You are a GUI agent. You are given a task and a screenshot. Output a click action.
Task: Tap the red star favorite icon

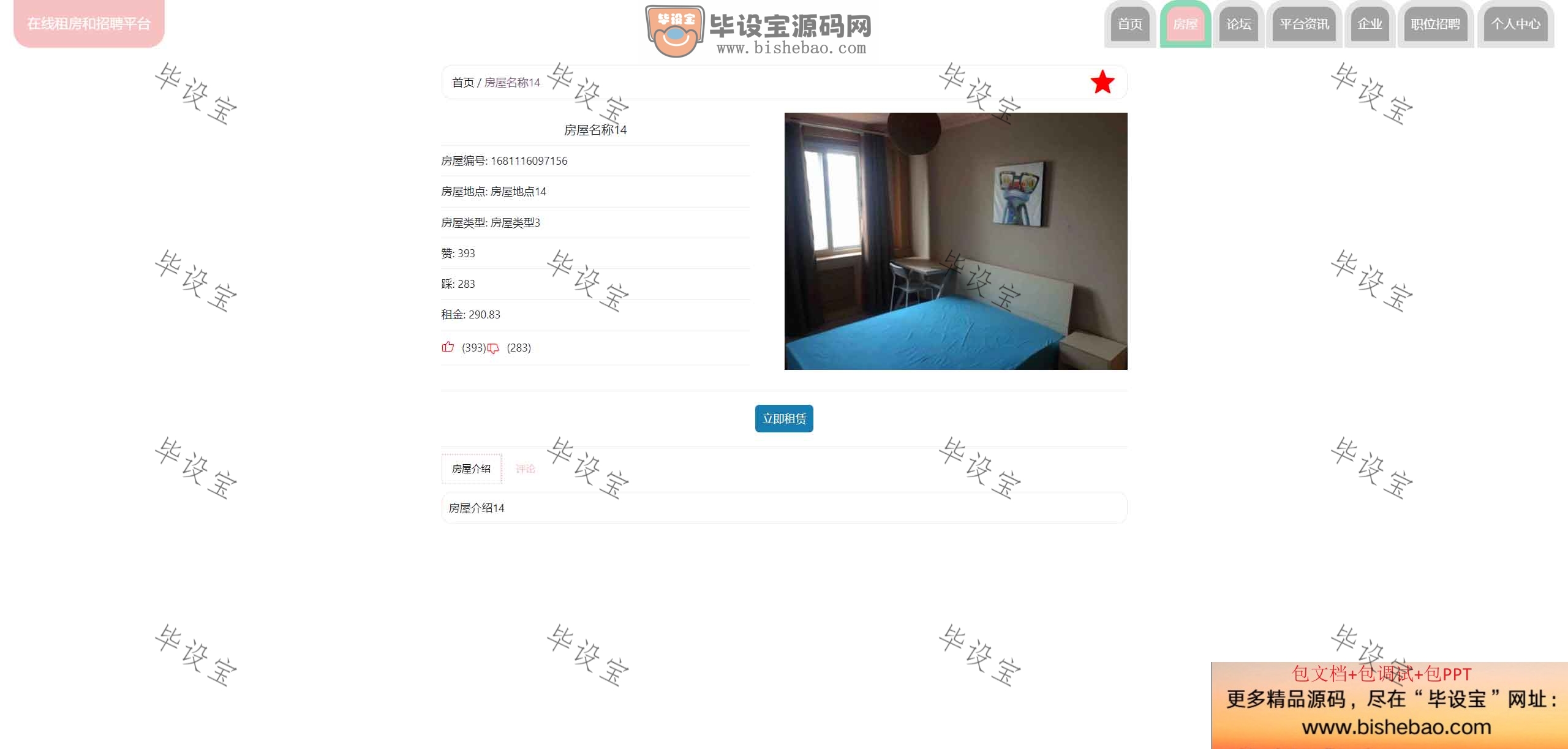[x=1102, y=82]
